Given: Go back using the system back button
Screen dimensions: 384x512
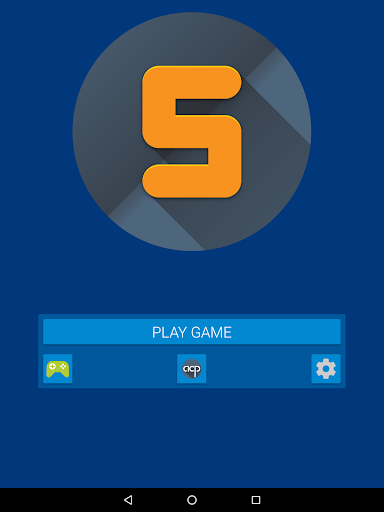Looking at the screenshot, I should pyautogui.click(x=128, y=500).
